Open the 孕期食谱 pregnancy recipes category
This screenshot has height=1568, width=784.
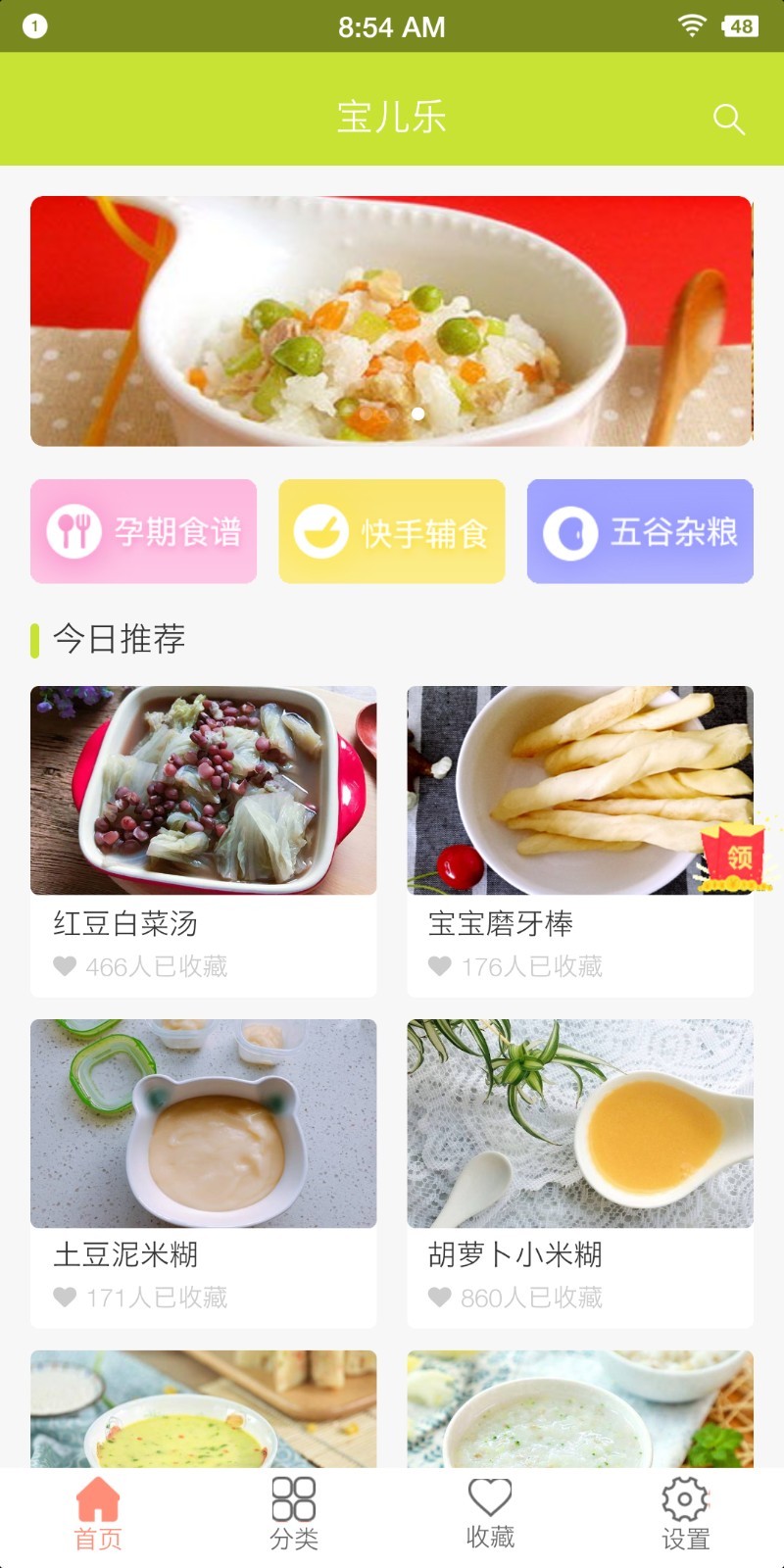(x=143, y=531)
